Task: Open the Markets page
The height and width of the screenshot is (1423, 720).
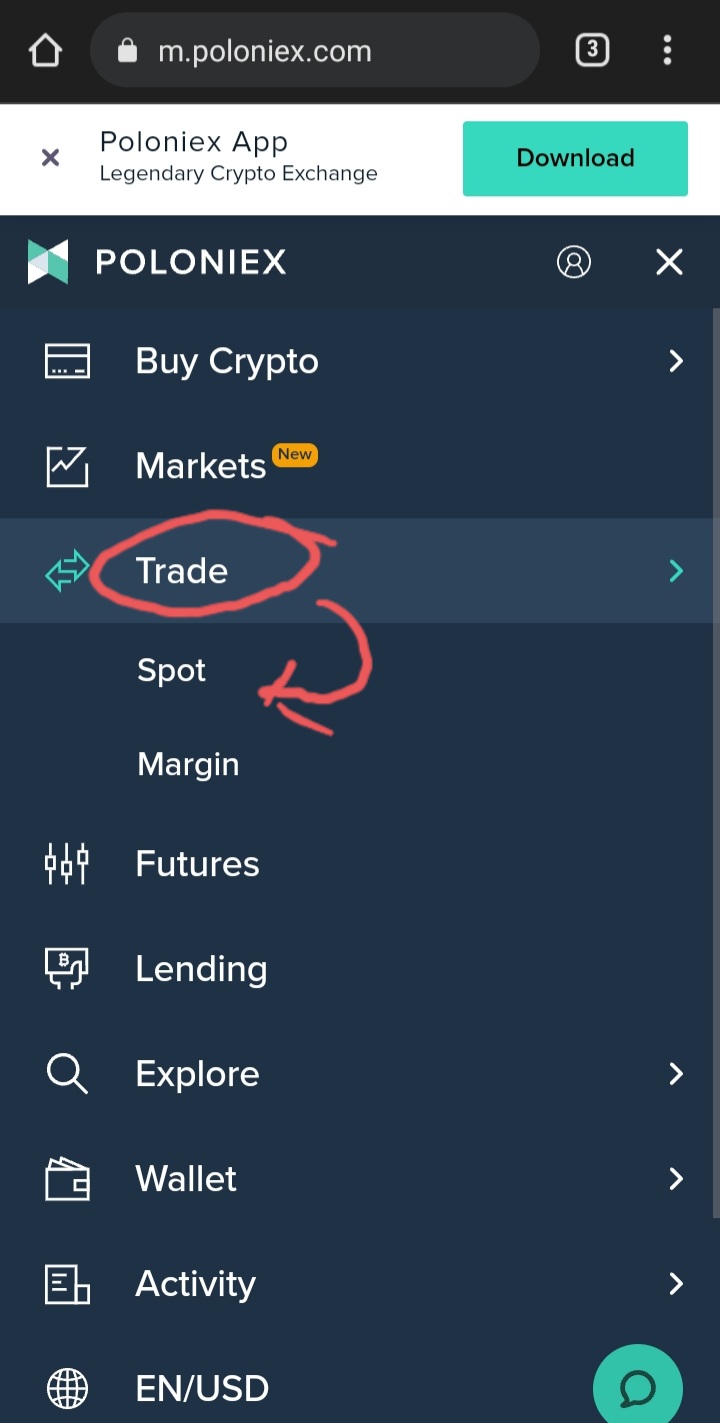Action: point(201,466)
